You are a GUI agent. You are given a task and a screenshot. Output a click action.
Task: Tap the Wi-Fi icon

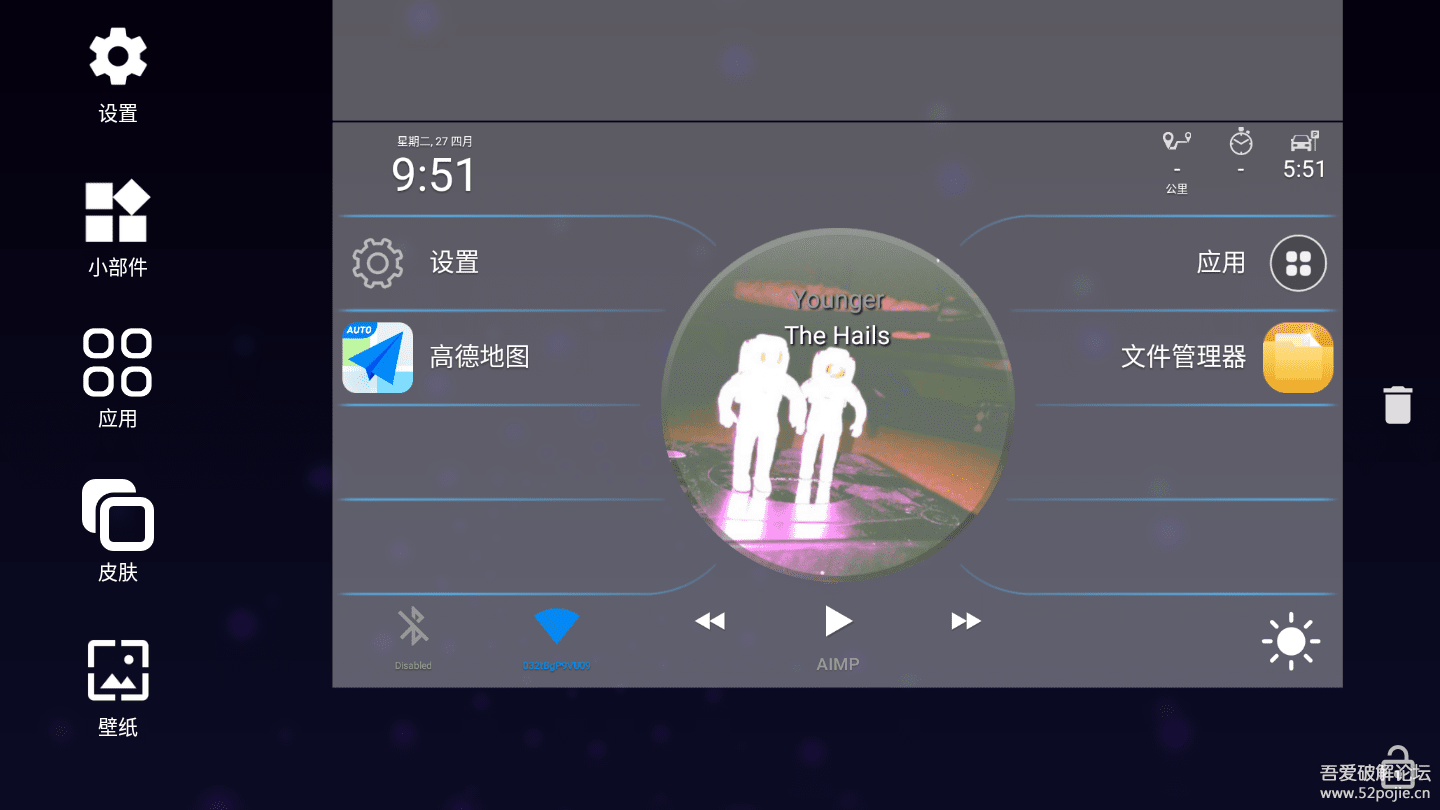556,626
